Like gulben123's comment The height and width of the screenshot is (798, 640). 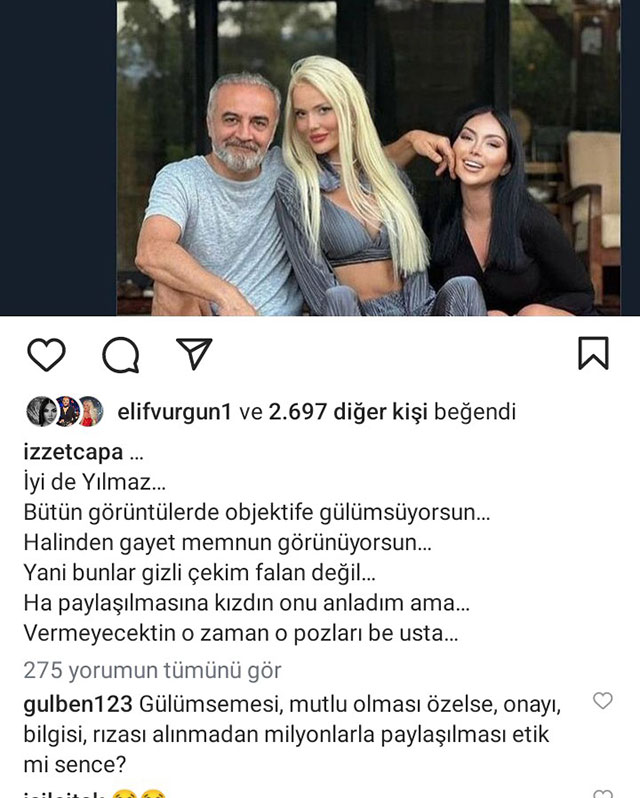coord(602,701)
